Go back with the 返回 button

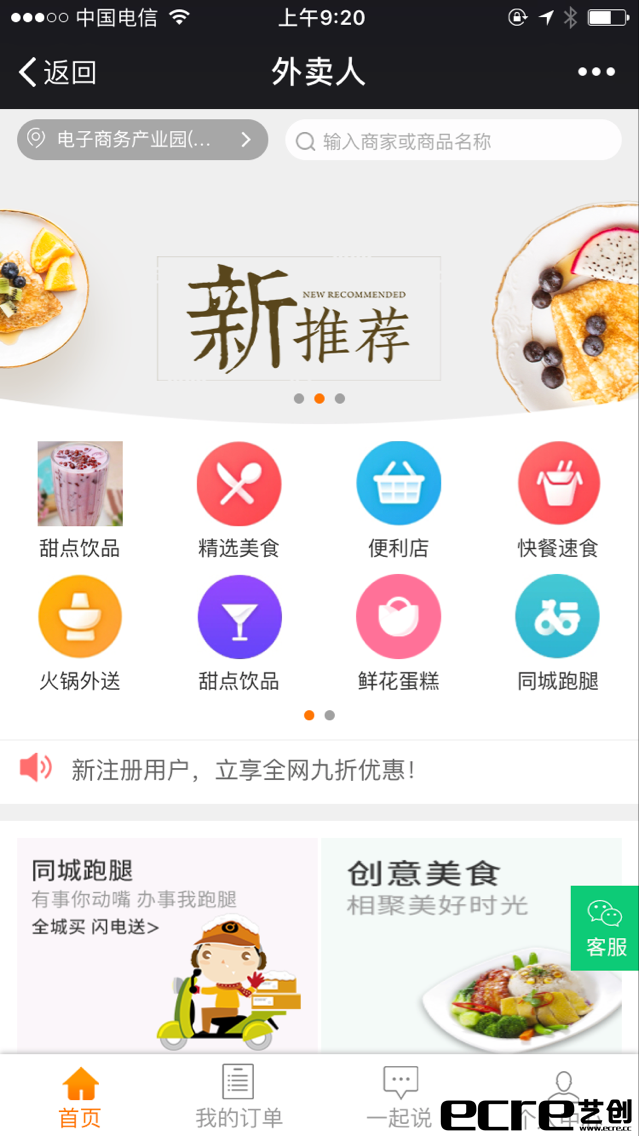tap(57, 72)
